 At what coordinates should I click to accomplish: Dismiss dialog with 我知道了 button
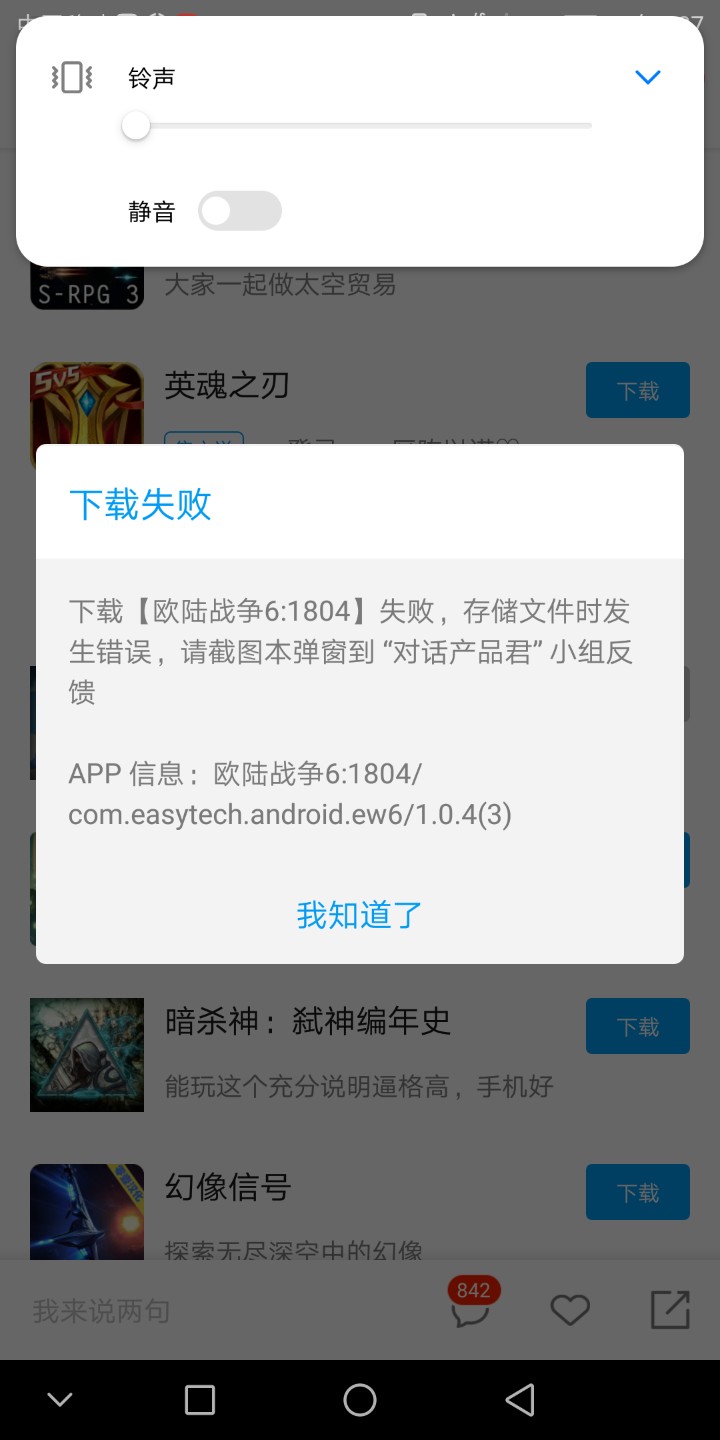(x=360, y=914)
